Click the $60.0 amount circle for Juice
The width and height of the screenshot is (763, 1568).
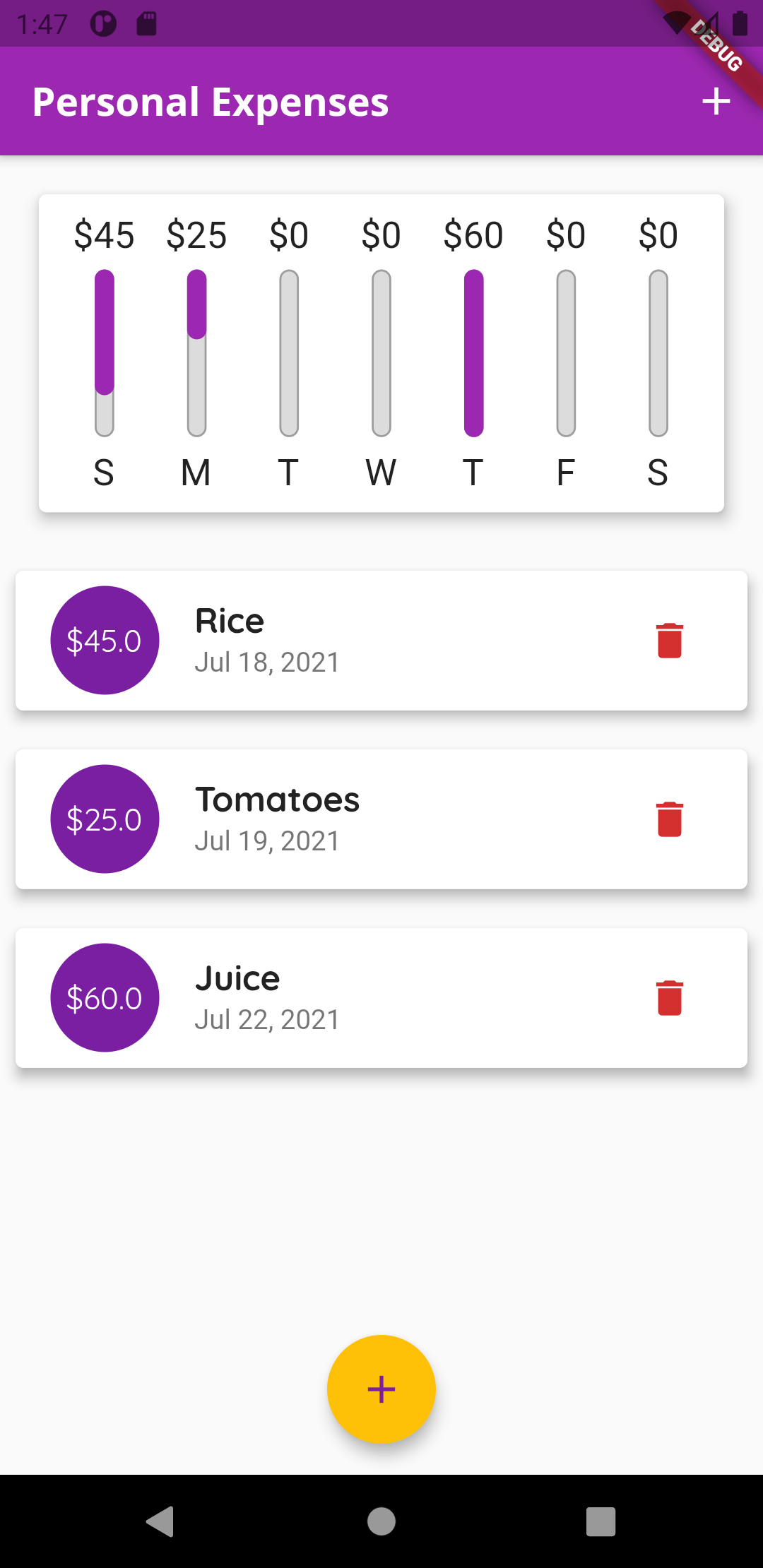click(x=104, y=997)
